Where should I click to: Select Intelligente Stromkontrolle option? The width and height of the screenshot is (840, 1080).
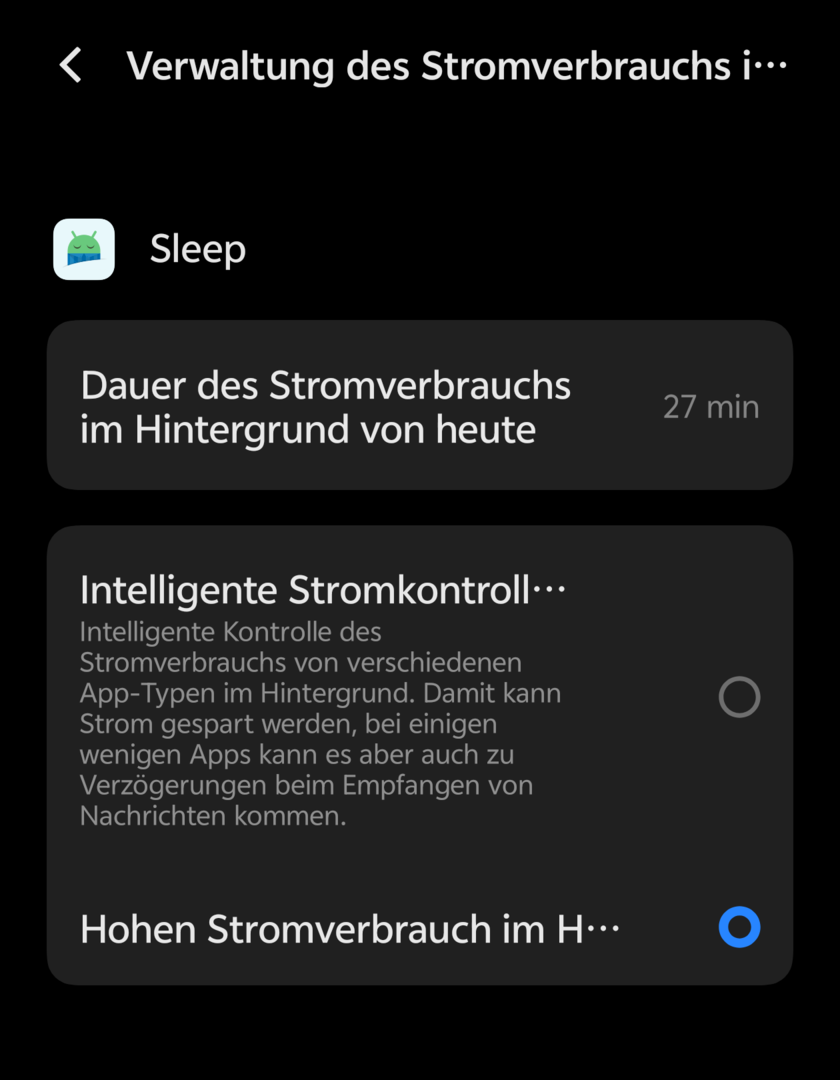click(739, 697)
